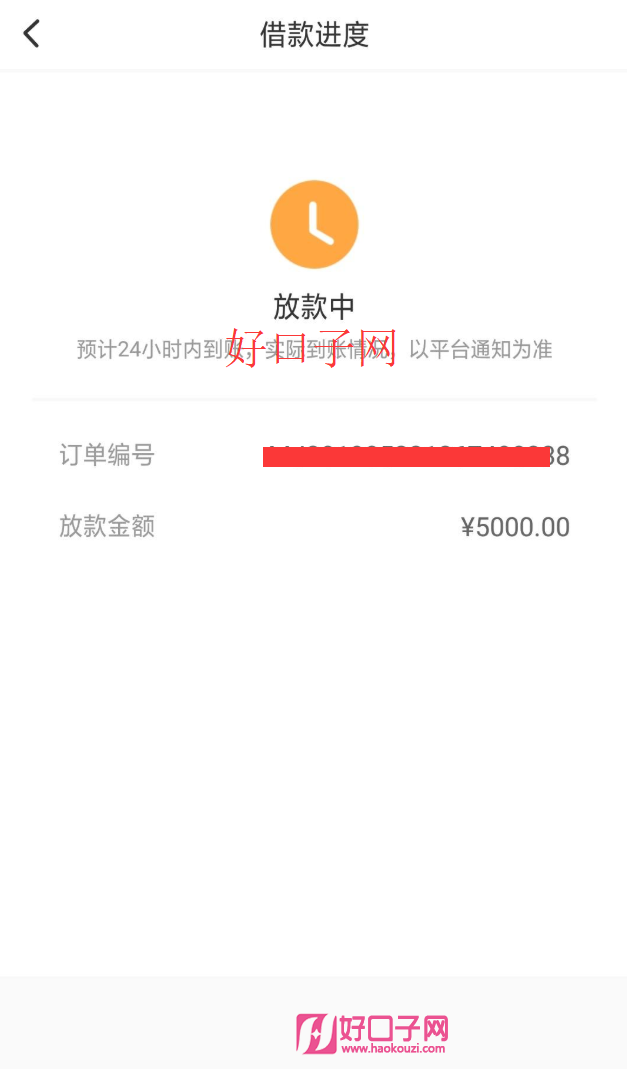Go back from the 借款进度 page
The width and height of the screenshot is (627, 1069).
tap(31, 33)
